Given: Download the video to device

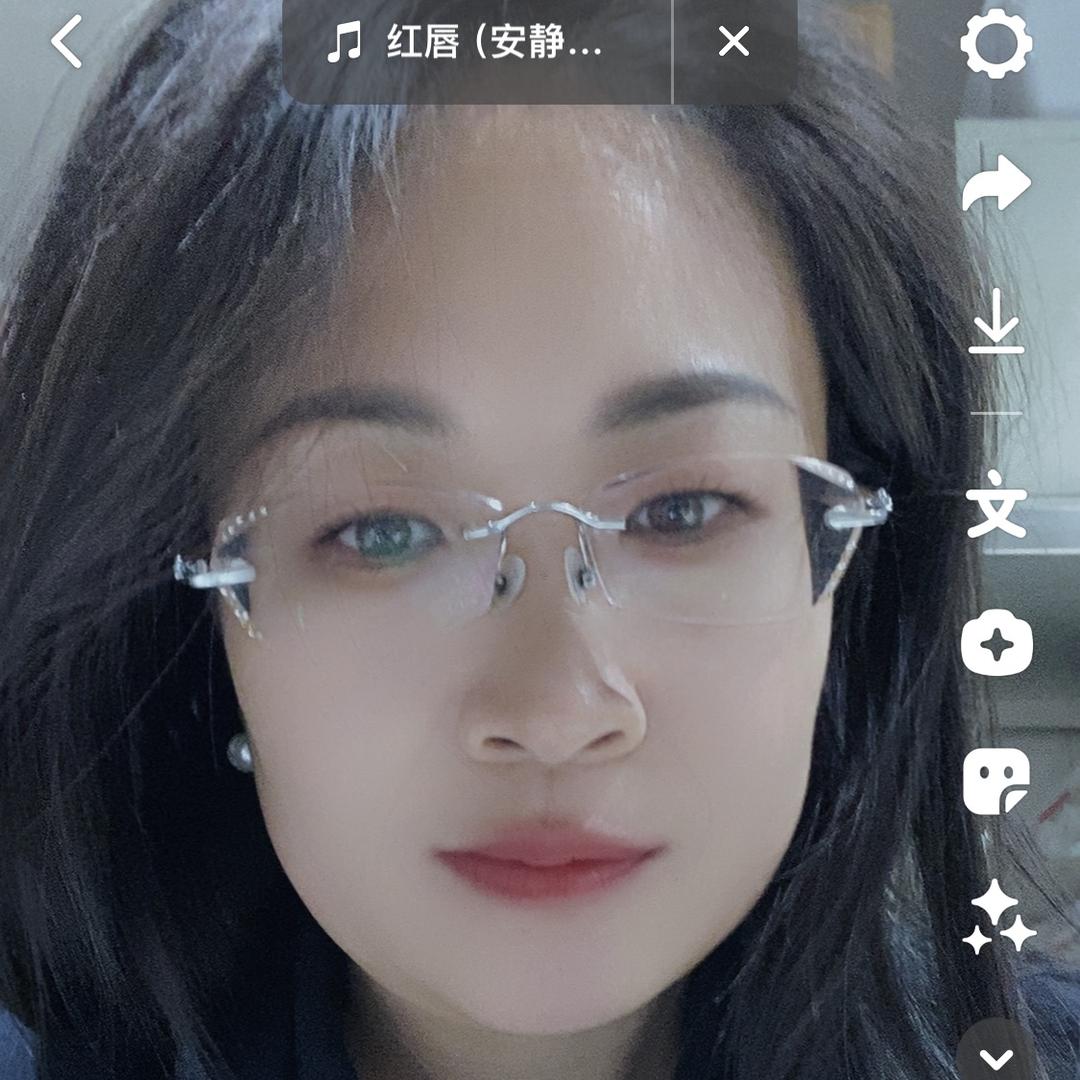Looking at the screenshot, I should [x=996, y=322].
